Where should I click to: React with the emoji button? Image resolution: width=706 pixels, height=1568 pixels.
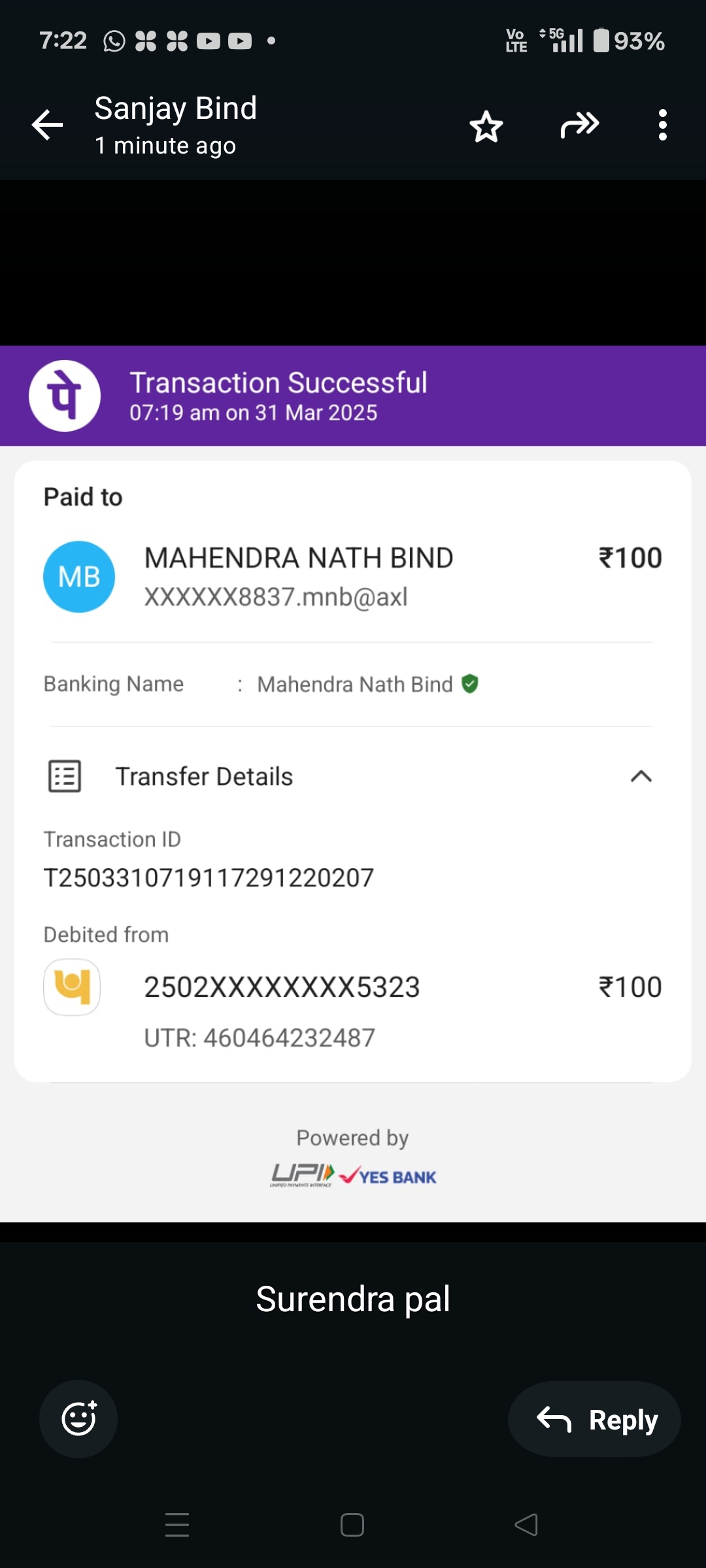pyautogui.click(x=78, y=1418)
